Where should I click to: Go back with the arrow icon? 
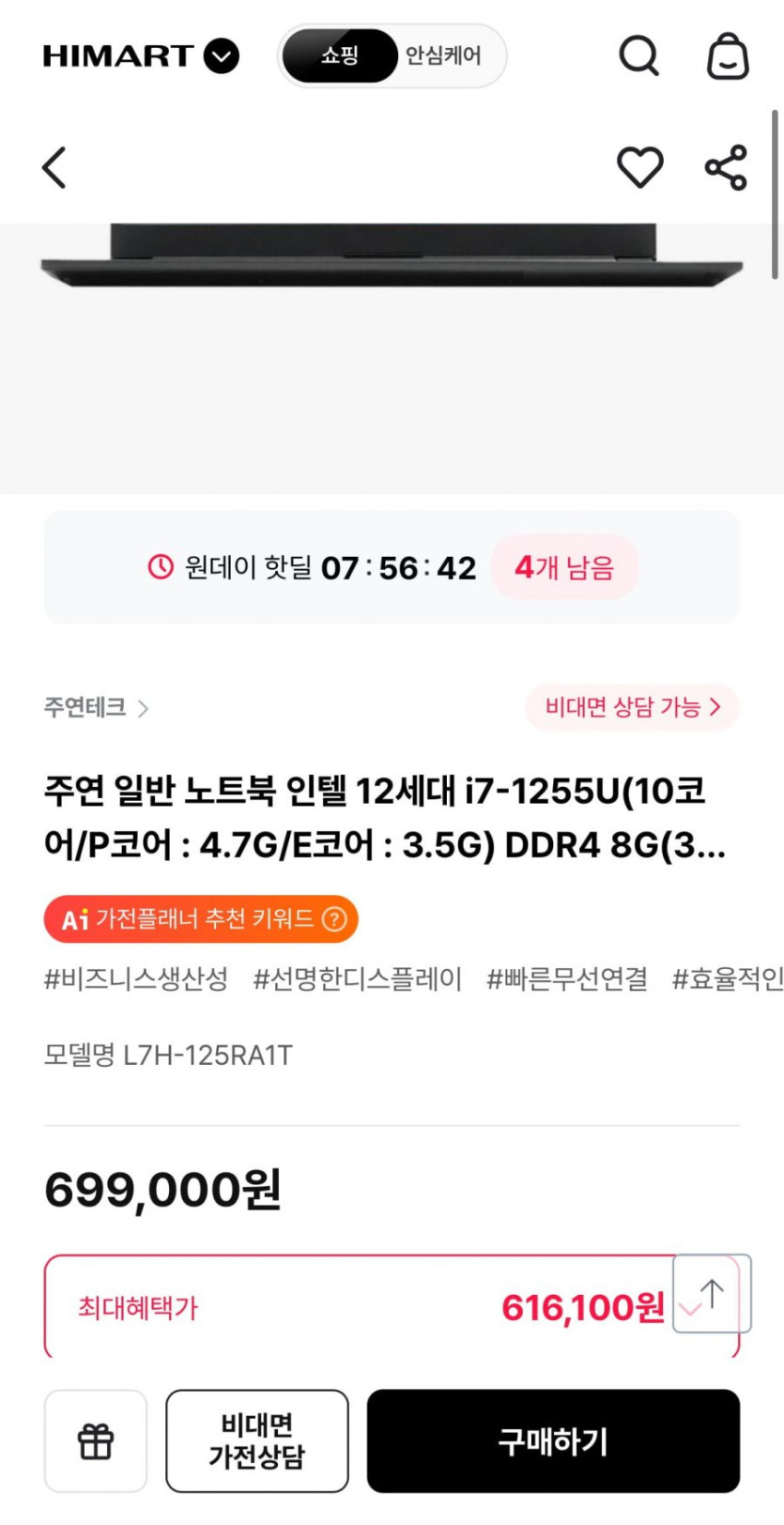point(54,168)
